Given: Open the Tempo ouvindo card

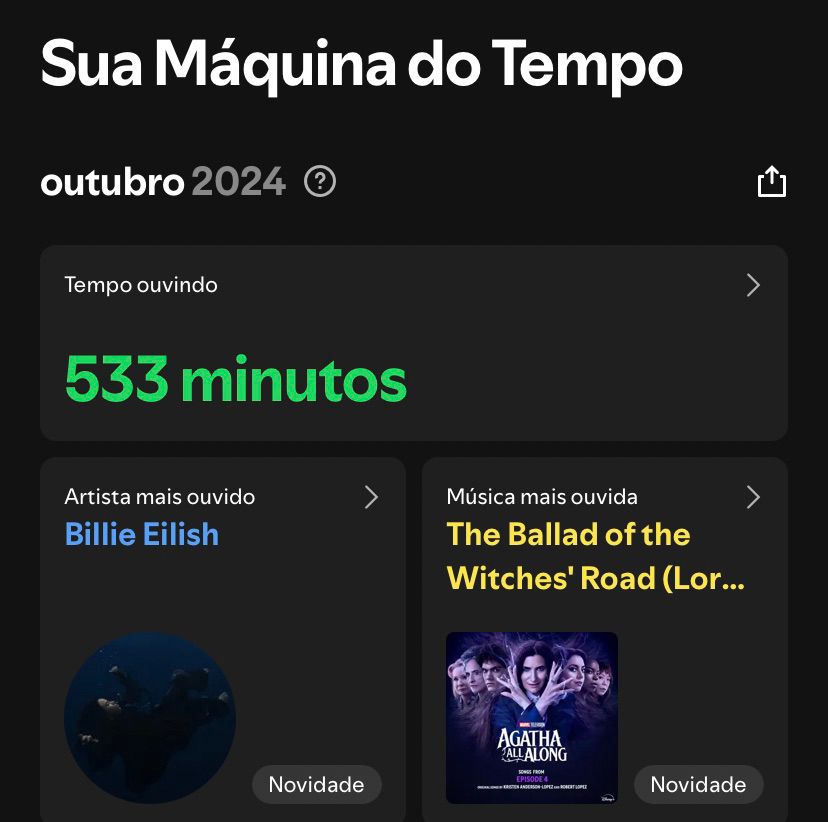Looking at the screenshot, I should coord(753,286).
